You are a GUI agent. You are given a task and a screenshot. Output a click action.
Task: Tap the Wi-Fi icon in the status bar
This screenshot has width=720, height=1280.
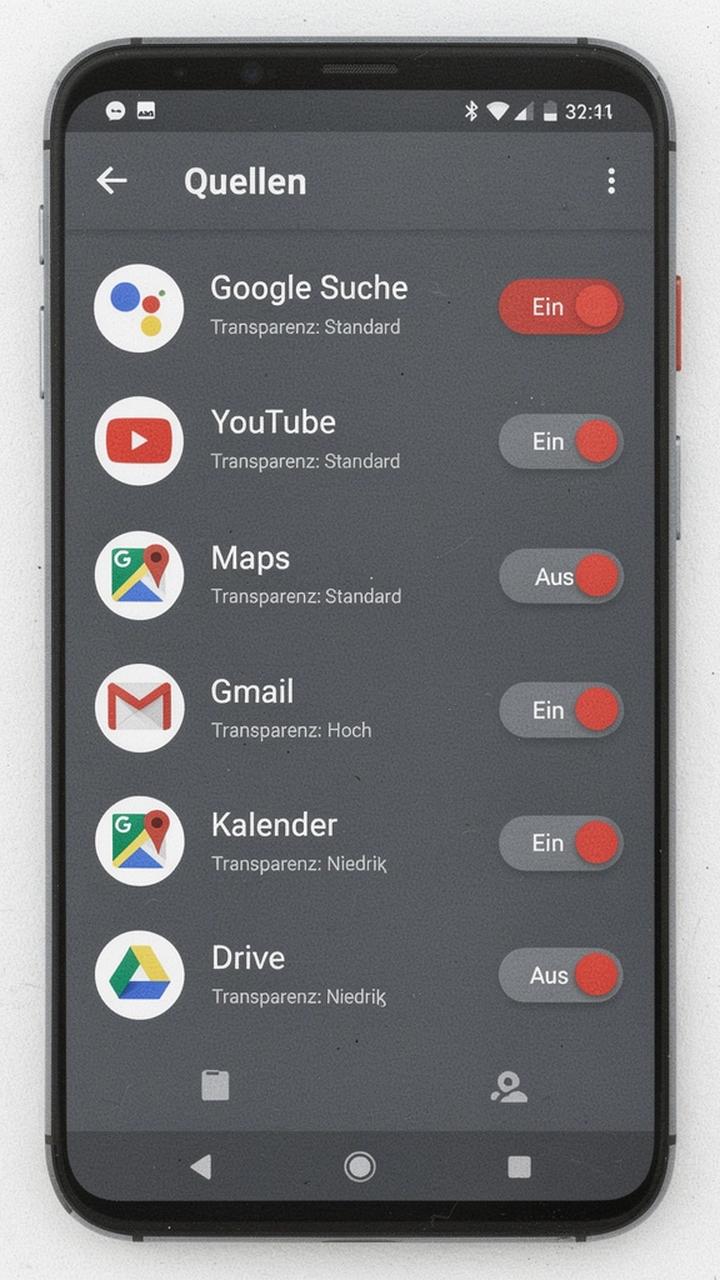click(x=500, y=113)
